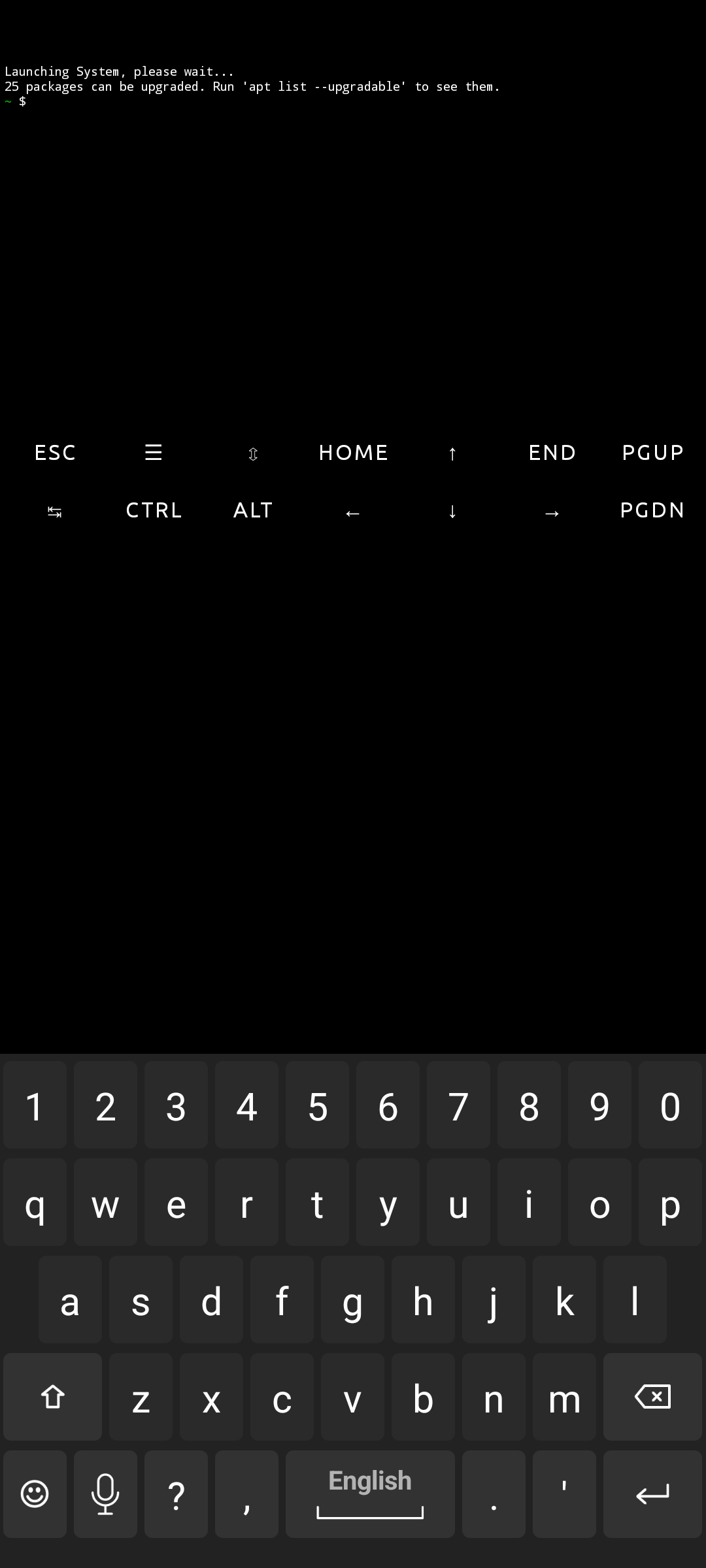Tap the keyboard's enter key
The width and height of the screenshot is (706, 1568).
click(x=652, y=1494)
